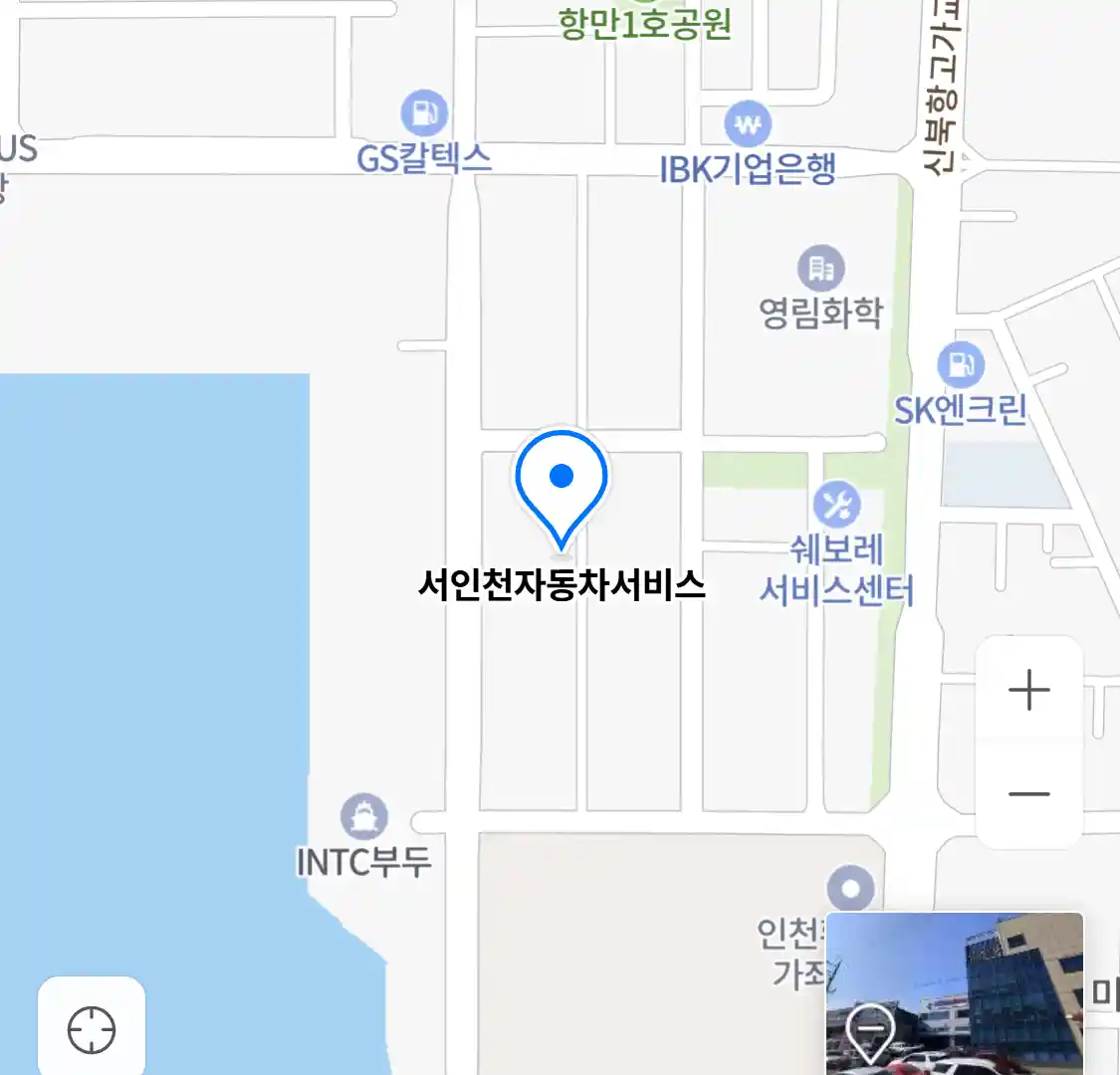
Task: Tap the SK엔크린 gas station marker
Action: 960,365
